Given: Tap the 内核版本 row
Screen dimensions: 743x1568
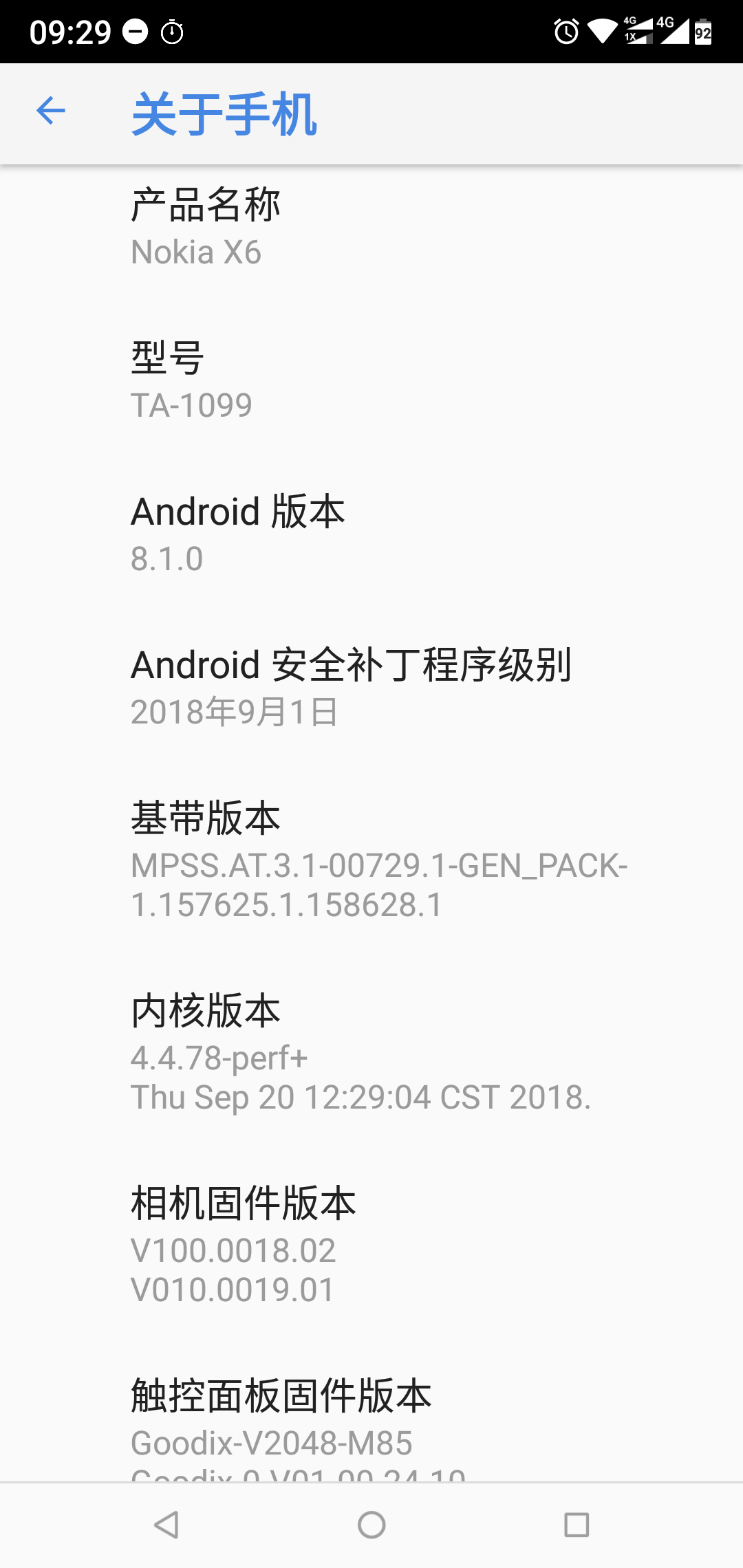Looking at the screenshot, I should point(371,1052).
